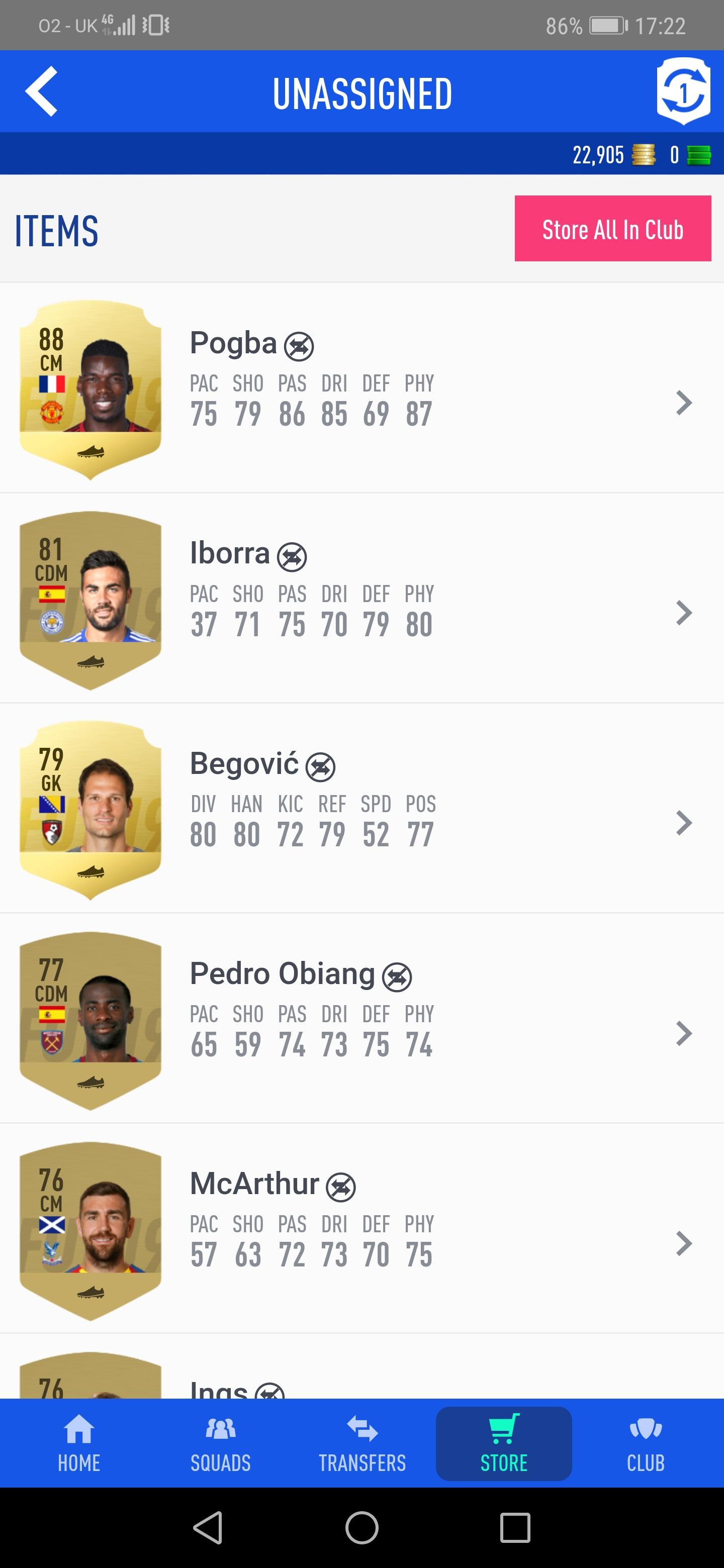Go to the Squads tab
The width and height of the screenshot is (724, 1568).
[x=220, y=1444]
